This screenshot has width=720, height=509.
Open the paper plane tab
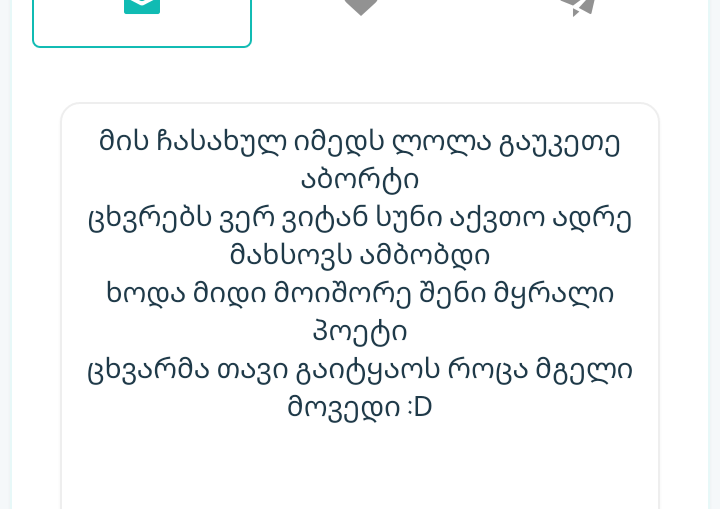[578, 8]
